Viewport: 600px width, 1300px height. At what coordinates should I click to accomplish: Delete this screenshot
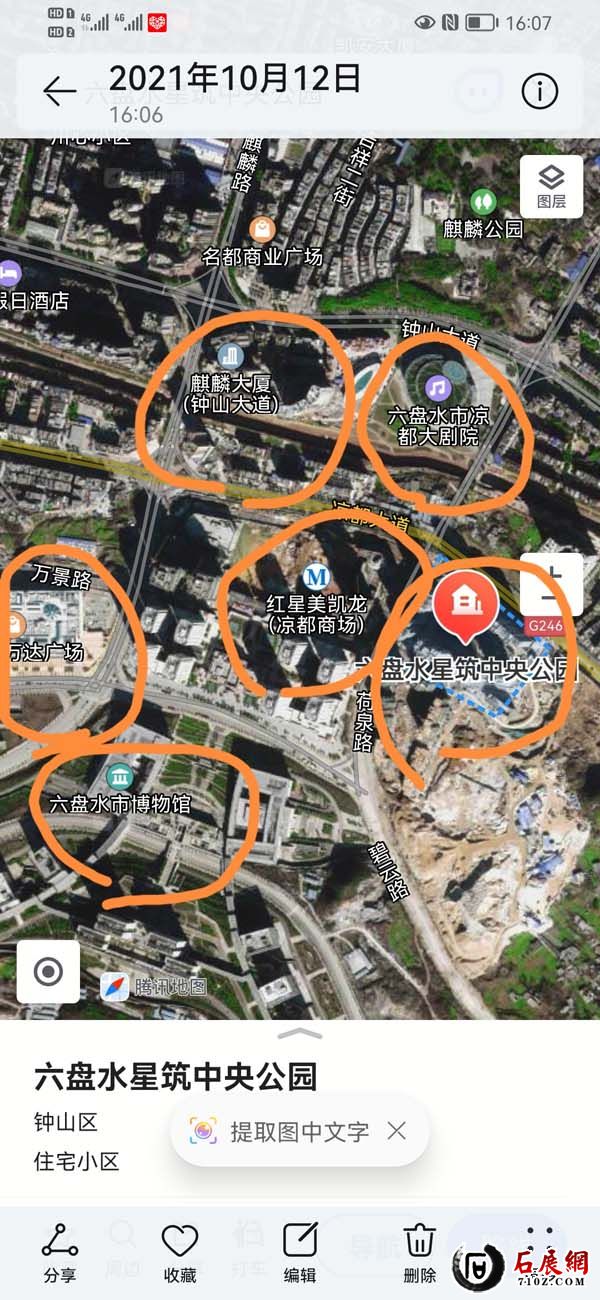(x=420, y=1251)
